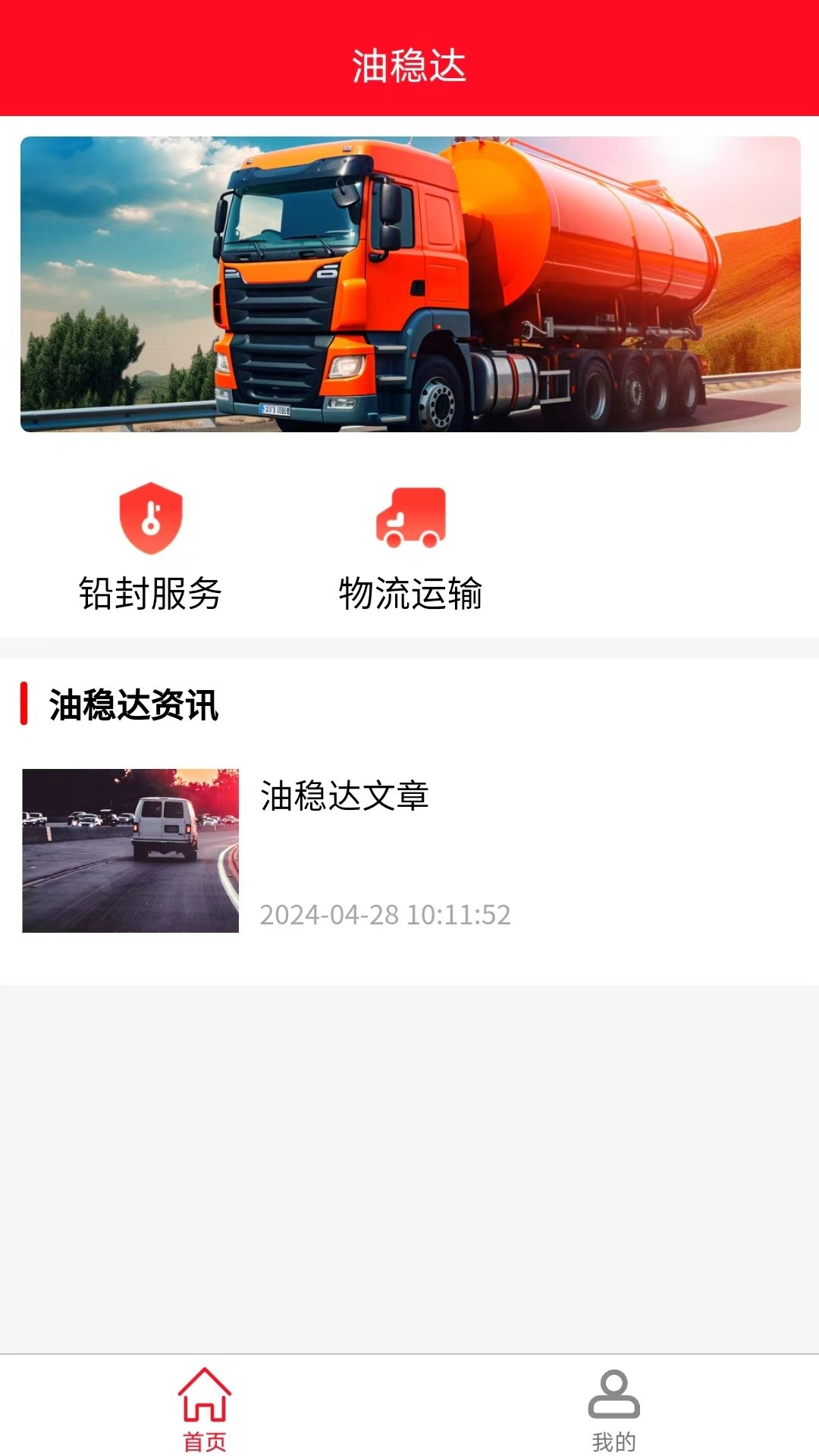The width and height of the screenshot is (819, 1456).
Task: Open the 物流运输 logistics service
Action: click(410, 546)
